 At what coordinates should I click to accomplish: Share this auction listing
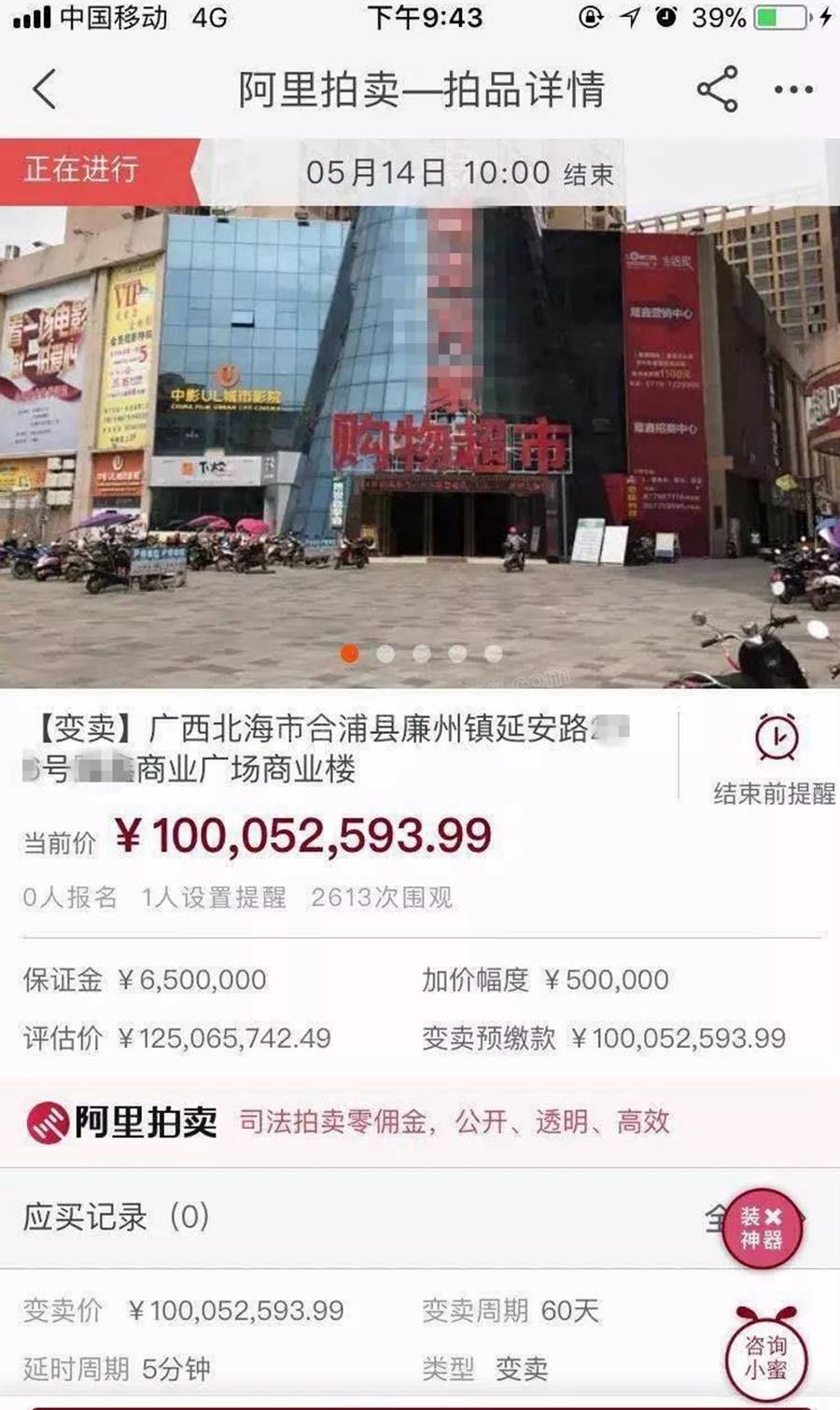point(717,90)
